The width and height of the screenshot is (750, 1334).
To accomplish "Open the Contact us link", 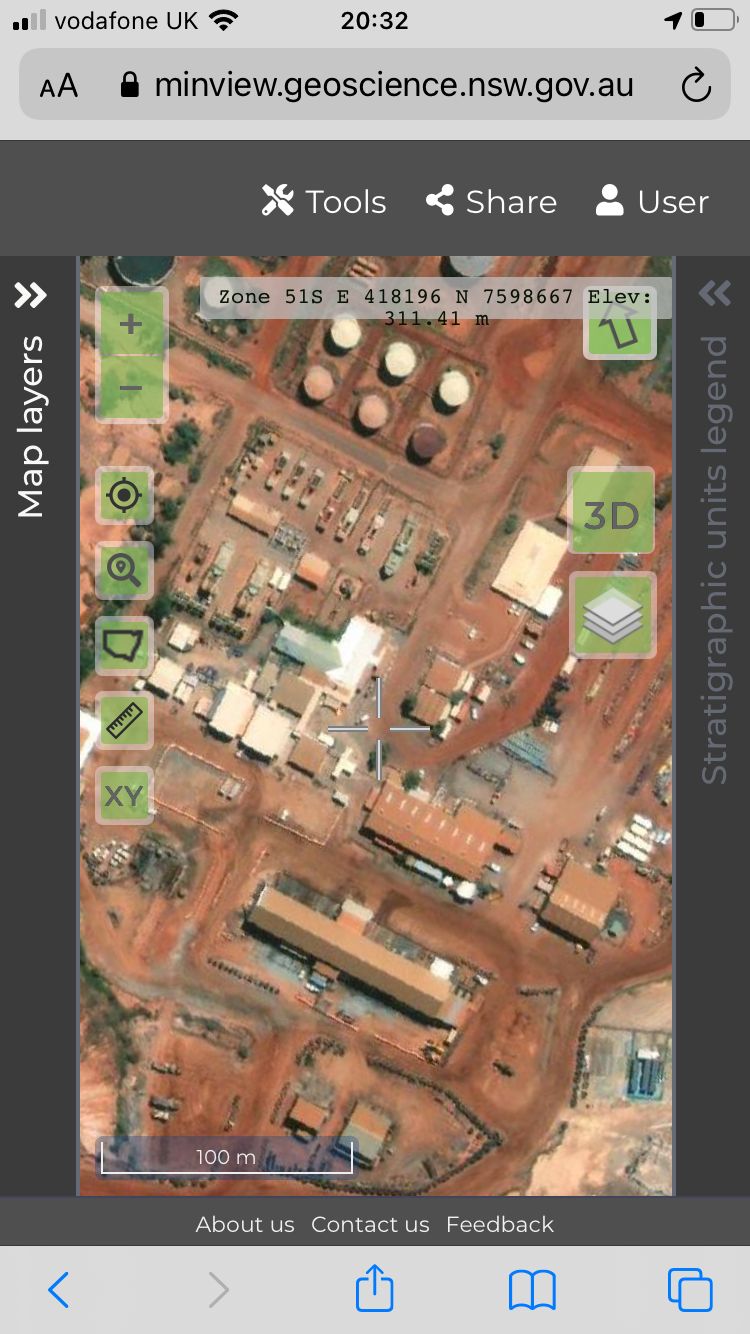I will pos(370,1224).
